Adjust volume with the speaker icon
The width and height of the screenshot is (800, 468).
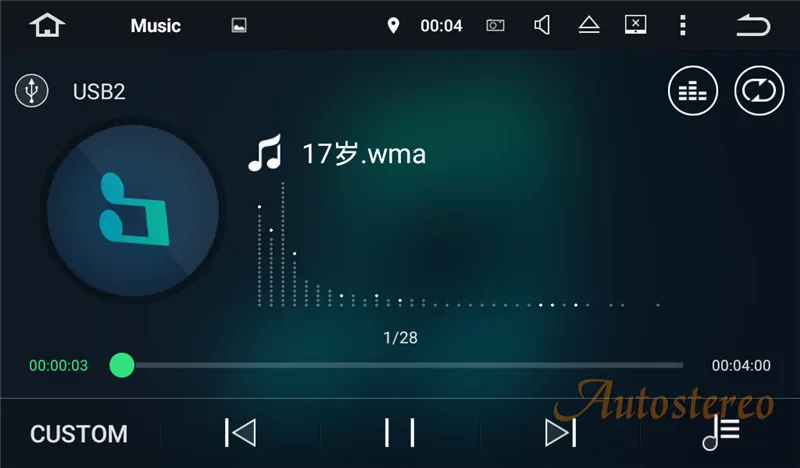542,25
